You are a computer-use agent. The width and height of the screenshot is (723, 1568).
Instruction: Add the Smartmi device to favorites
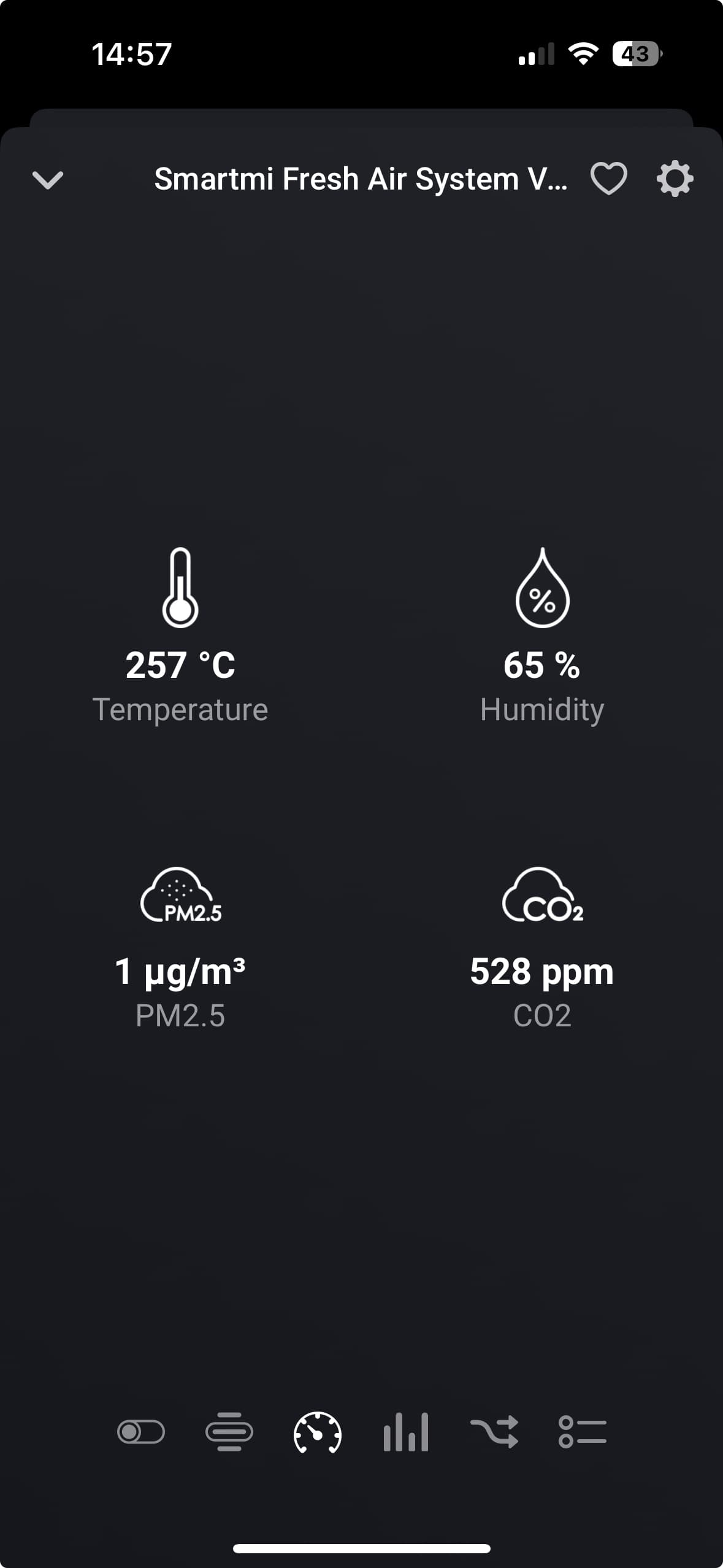tap(608, 179)
